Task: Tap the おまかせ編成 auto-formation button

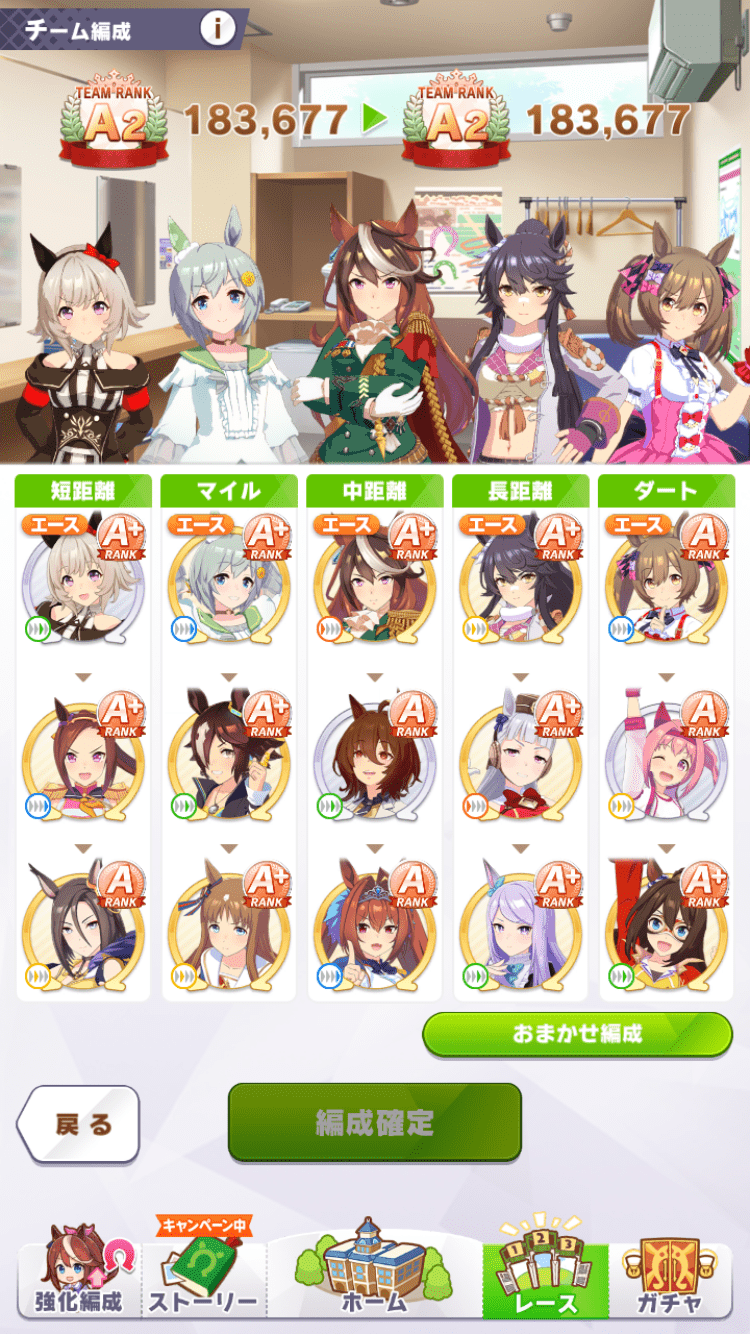Action: click(x=577, y=1034)
